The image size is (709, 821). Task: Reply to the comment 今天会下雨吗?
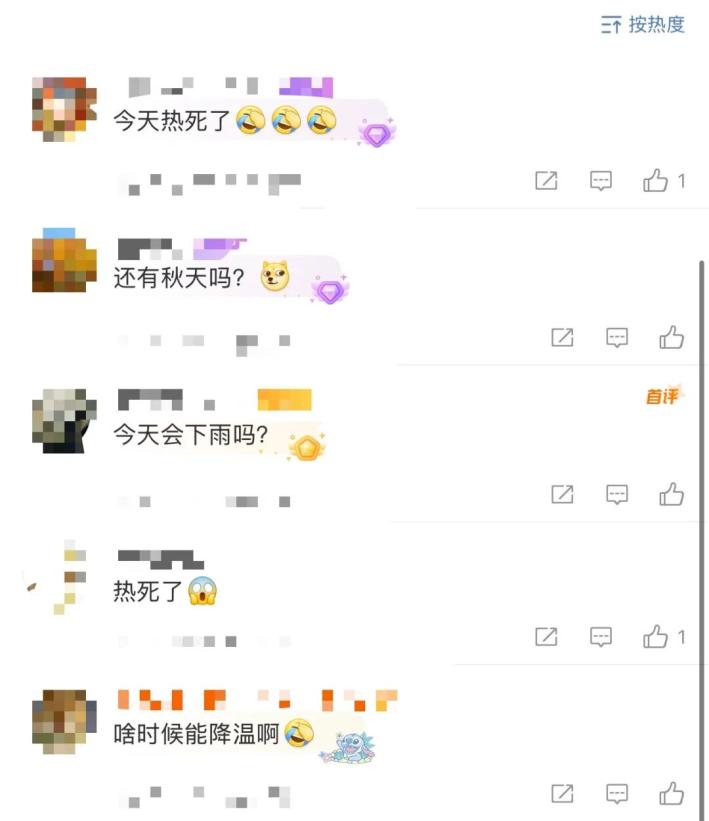(x=617, y=494)
